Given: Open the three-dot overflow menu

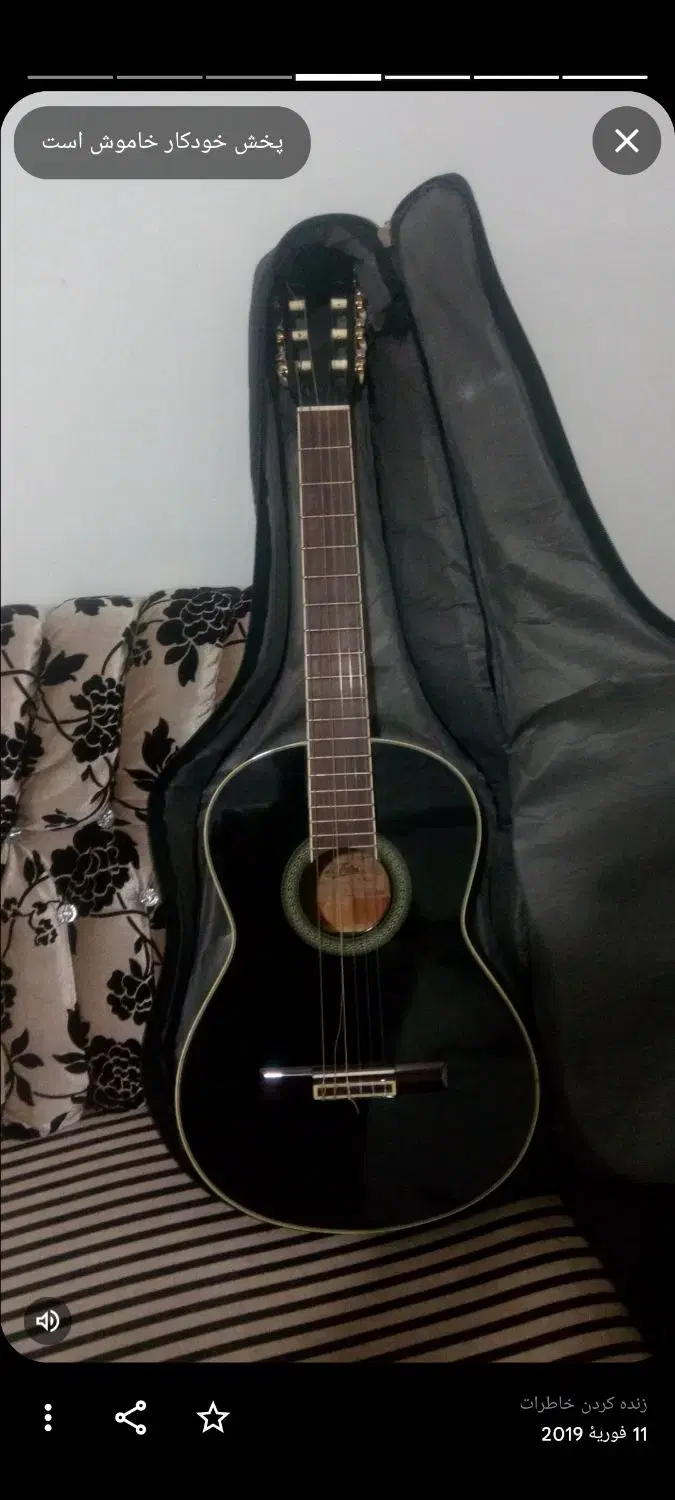Looking at the screenshot, I should point(48,1417).
